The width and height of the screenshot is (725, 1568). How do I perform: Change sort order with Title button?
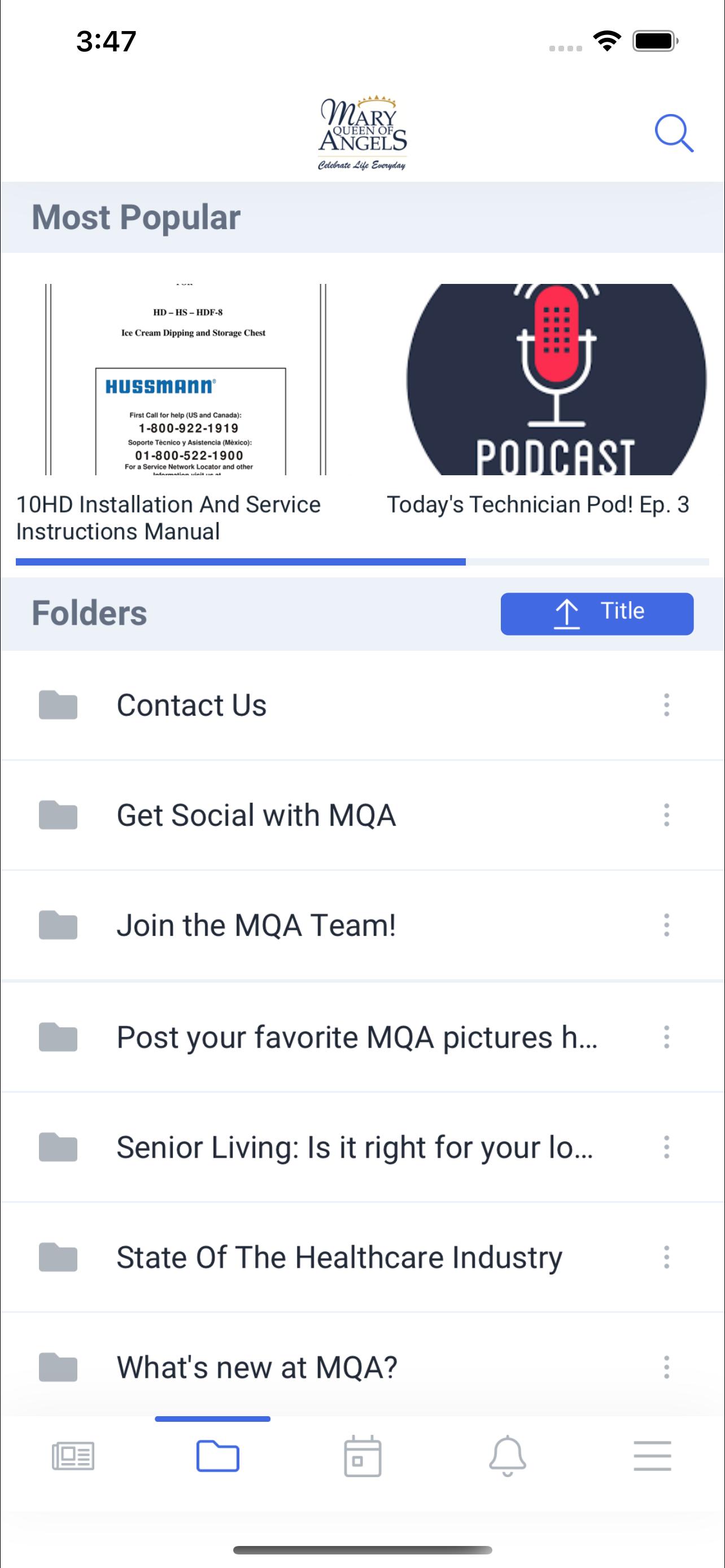tap(597, 614)
